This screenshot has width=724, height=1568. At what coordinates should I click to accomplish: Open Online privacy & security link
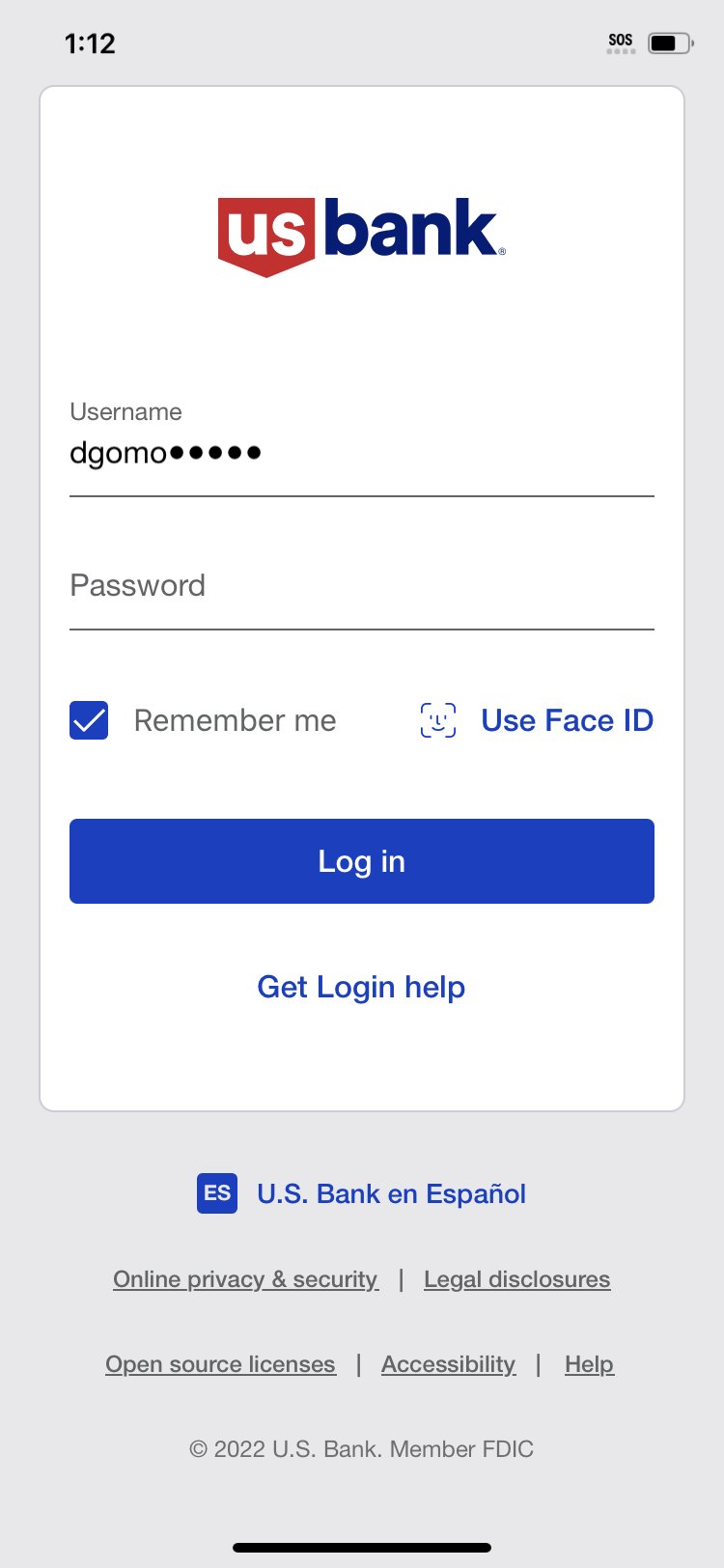coord(245,1279)
